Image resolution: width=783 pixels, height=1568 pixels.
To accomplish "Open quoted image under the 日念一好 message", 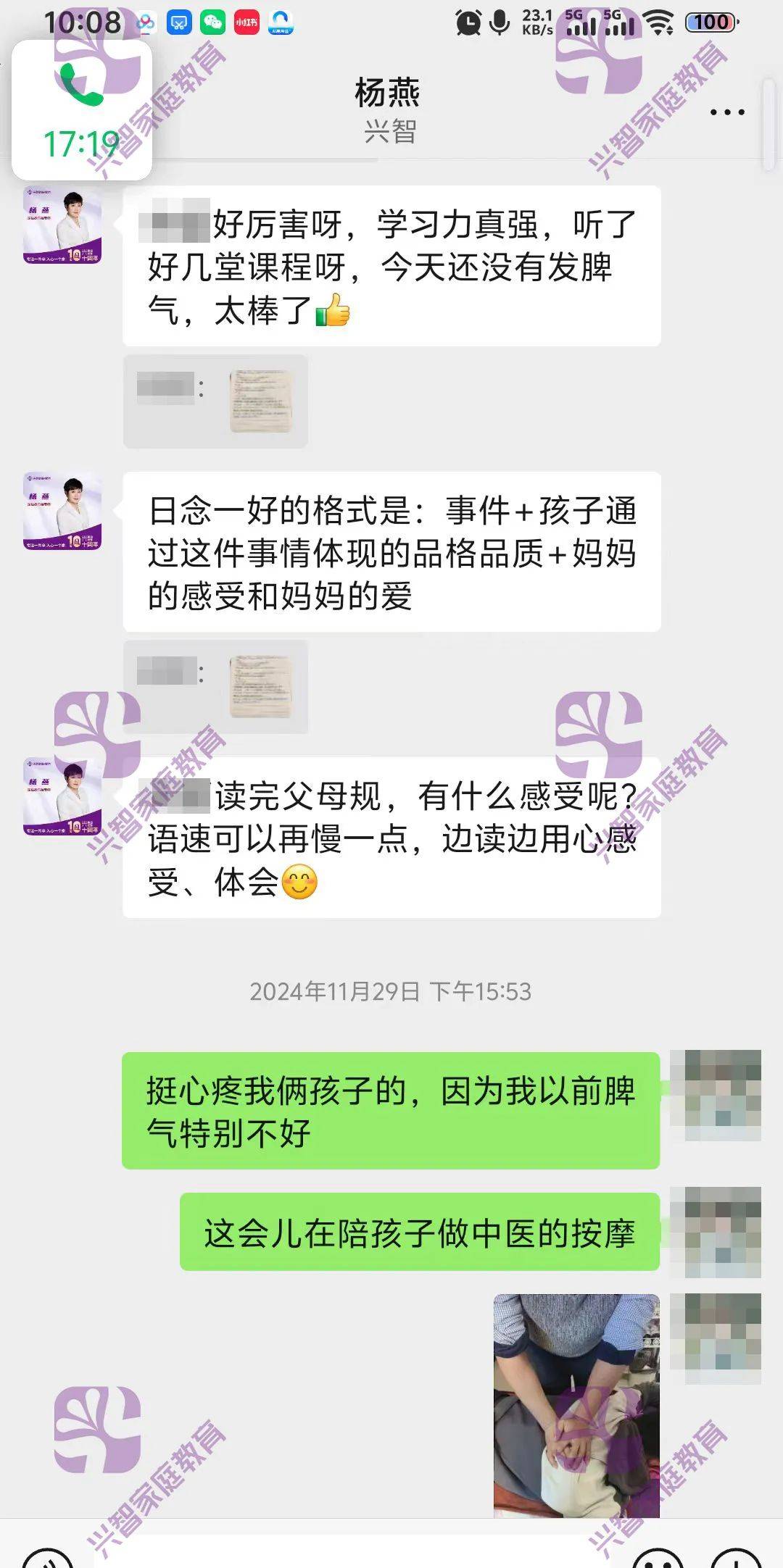I will (x=261, y=687).
